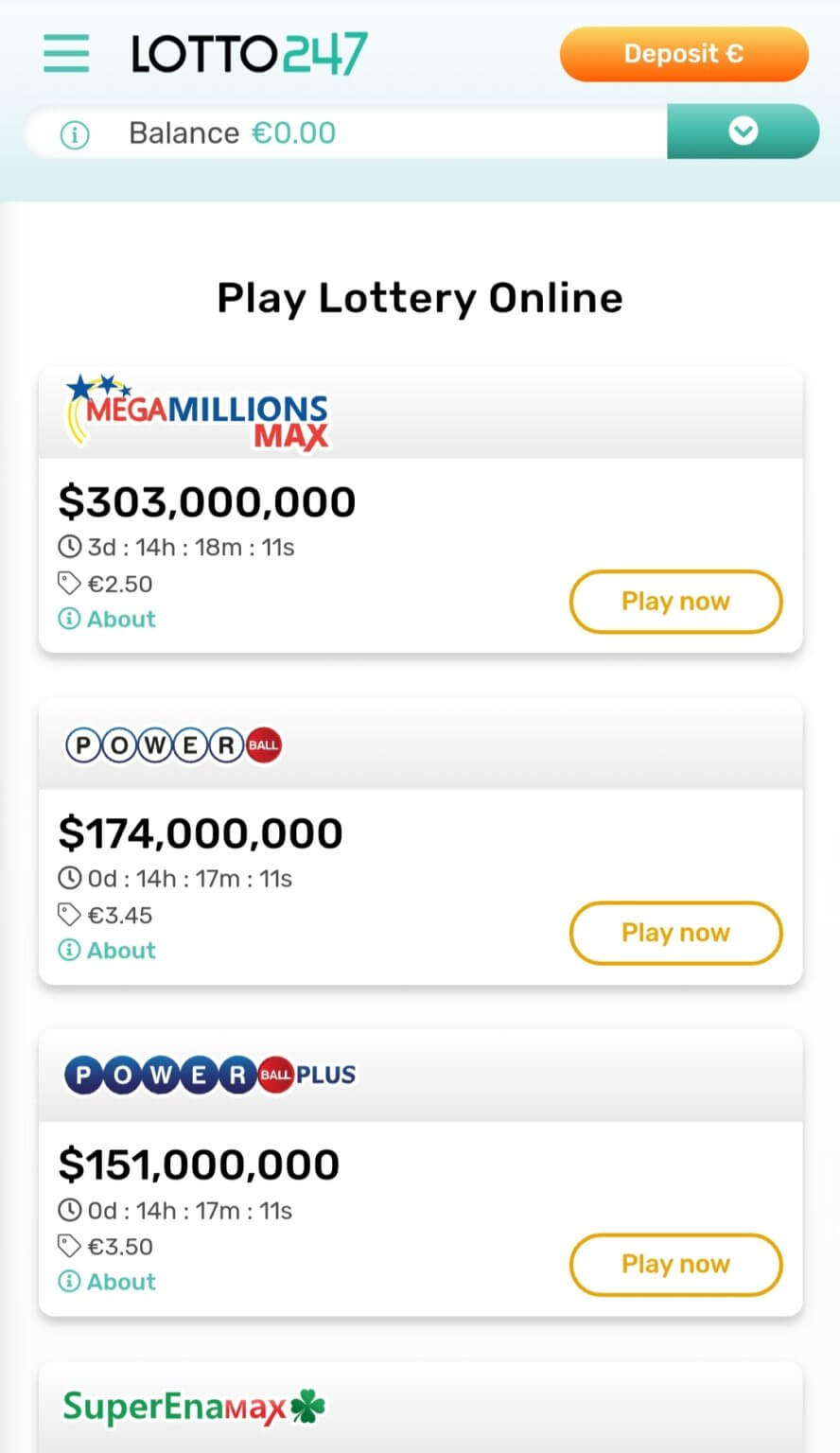
Task: Play now on Powerball Plus
Action: (675, 1265)
